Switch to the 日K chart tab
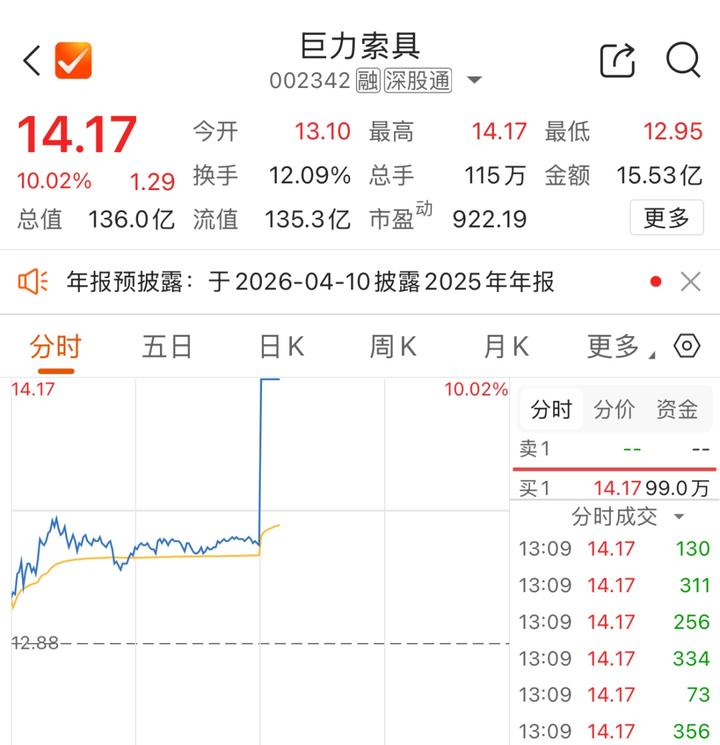This screenshot has height=745, width=720. [281, 347]
